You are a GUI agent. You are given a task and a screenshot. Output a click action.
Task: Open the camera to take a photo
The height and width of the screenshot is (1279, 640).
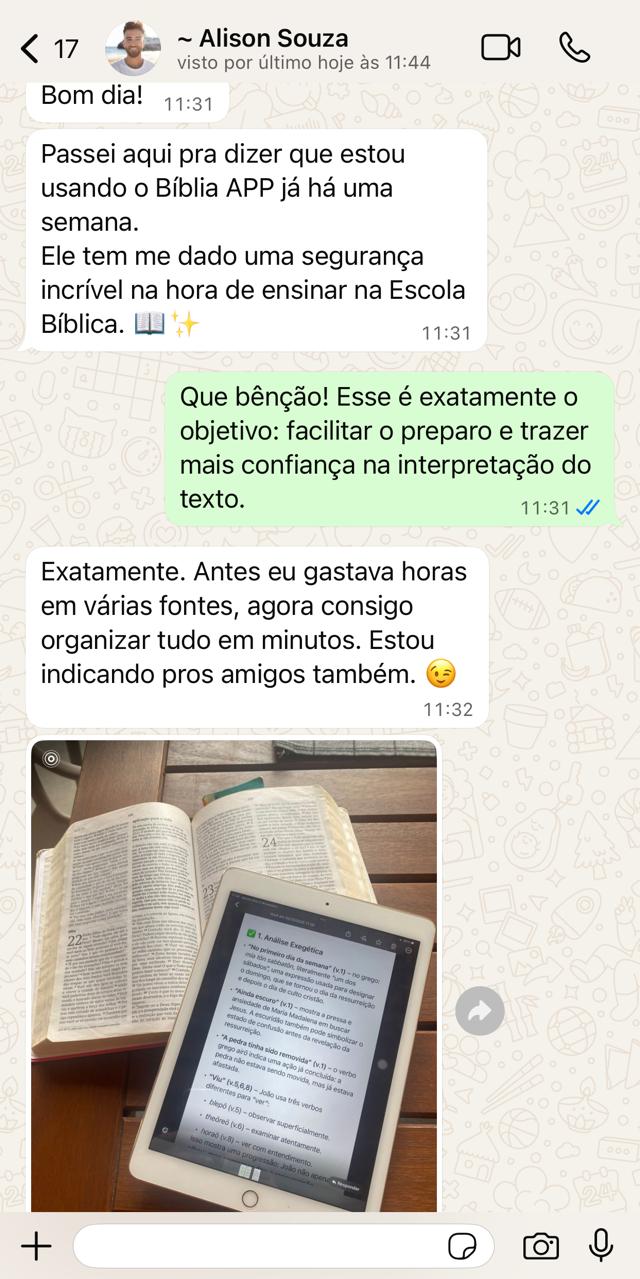click(x=541, y=1246)
